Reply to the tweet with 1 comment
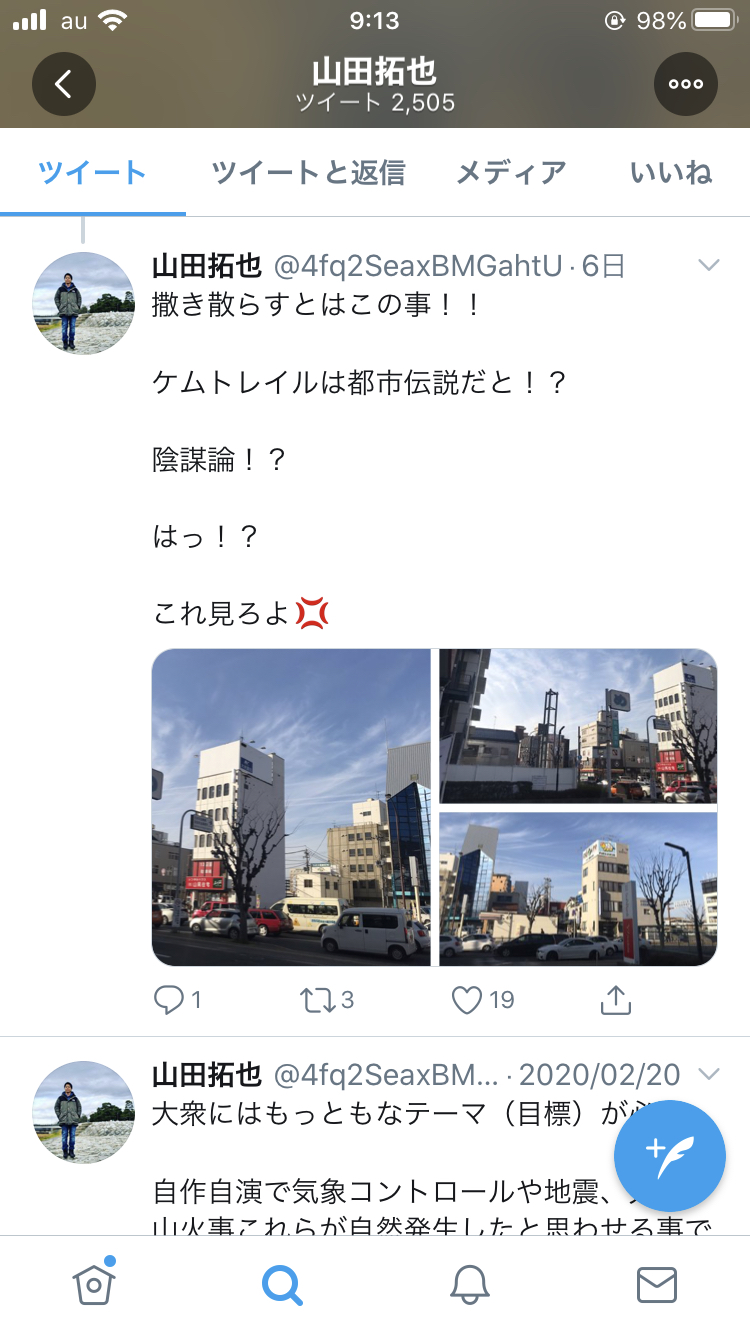The width and height of the screenshot is (750, 1334). [x=178, y=999]
